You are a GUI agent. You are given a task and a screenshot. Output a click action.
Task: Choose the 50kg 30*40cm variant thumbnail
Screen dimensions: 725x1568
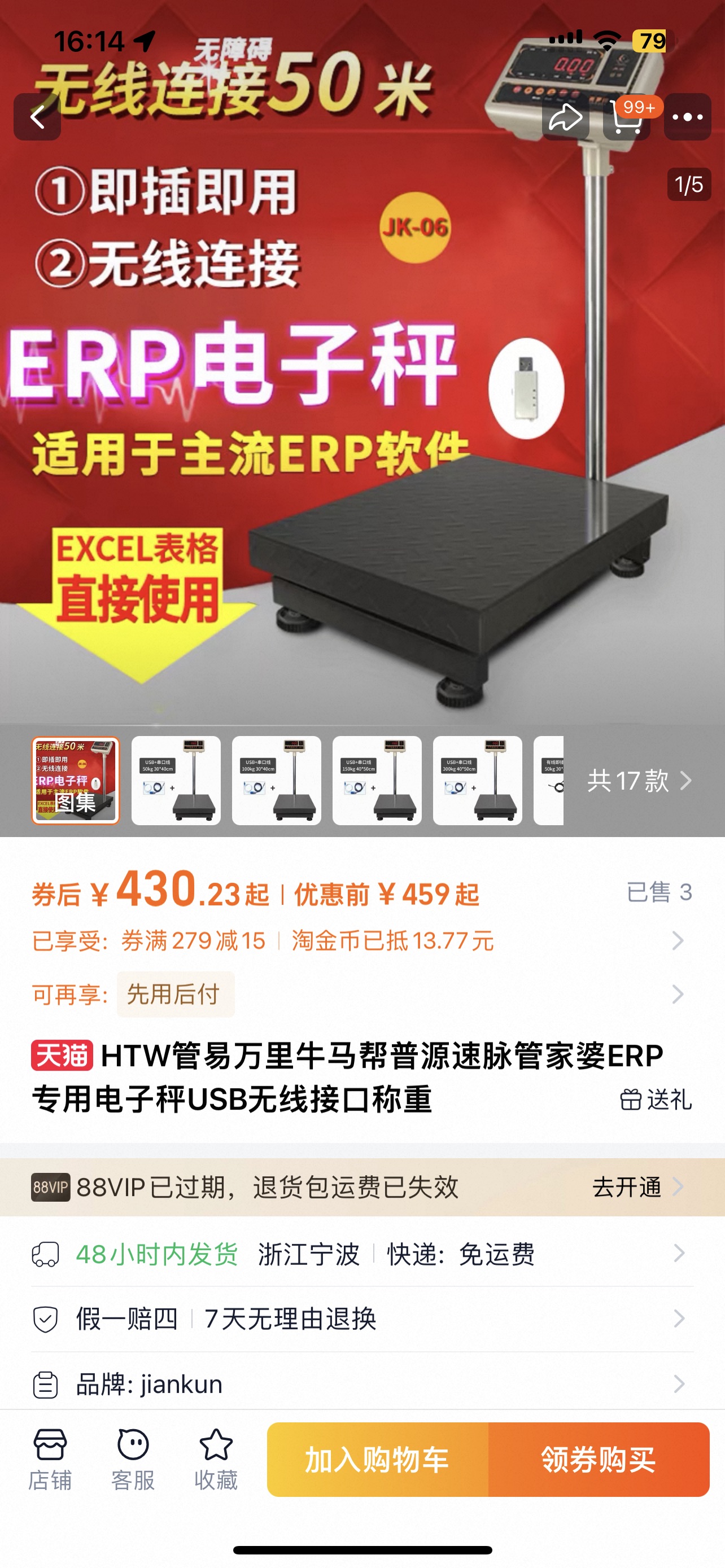click(x=176, y=781)
